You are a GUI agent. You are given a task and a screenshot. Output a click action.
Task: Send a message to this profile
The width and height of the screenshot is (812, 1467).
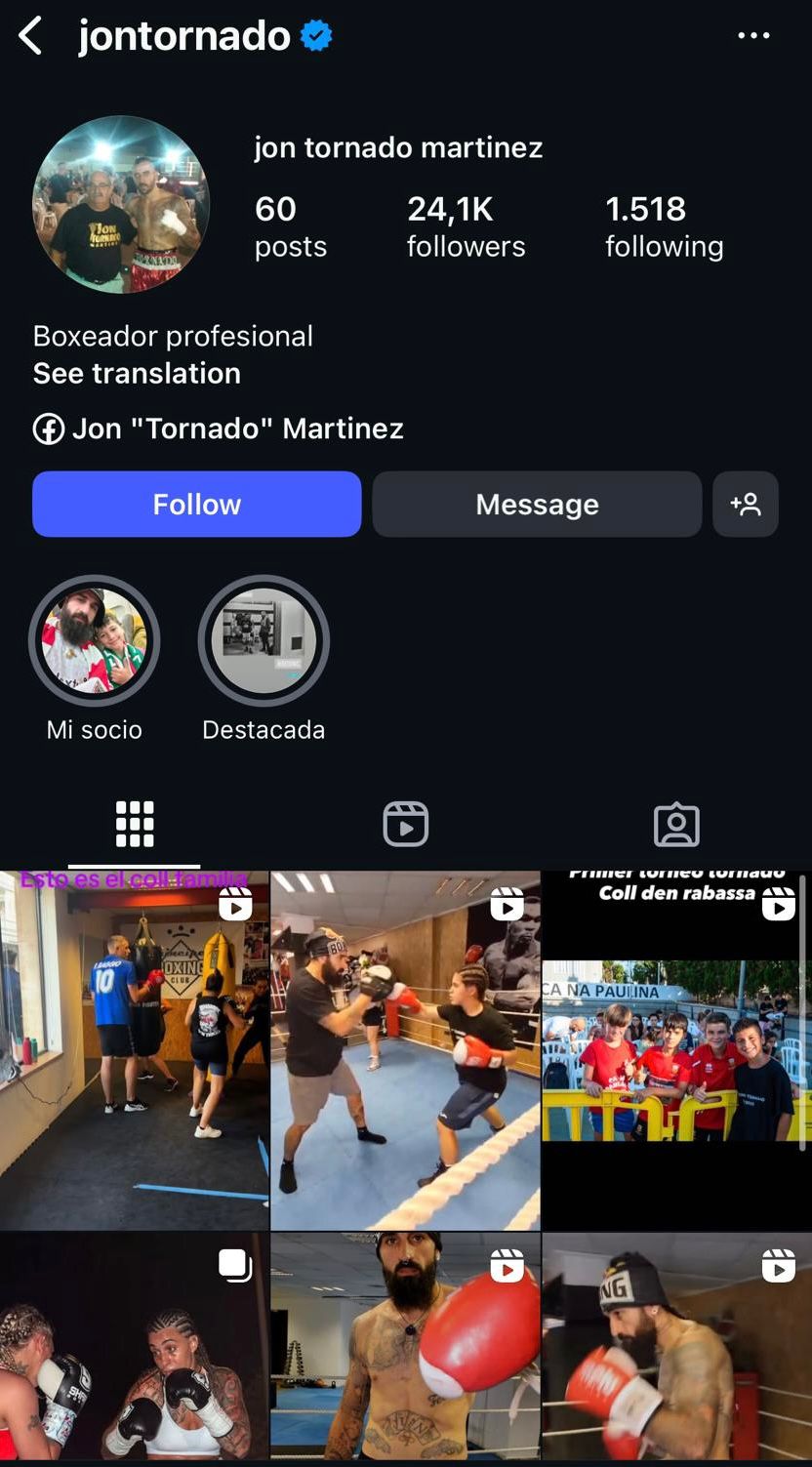(x=537, y=504)
